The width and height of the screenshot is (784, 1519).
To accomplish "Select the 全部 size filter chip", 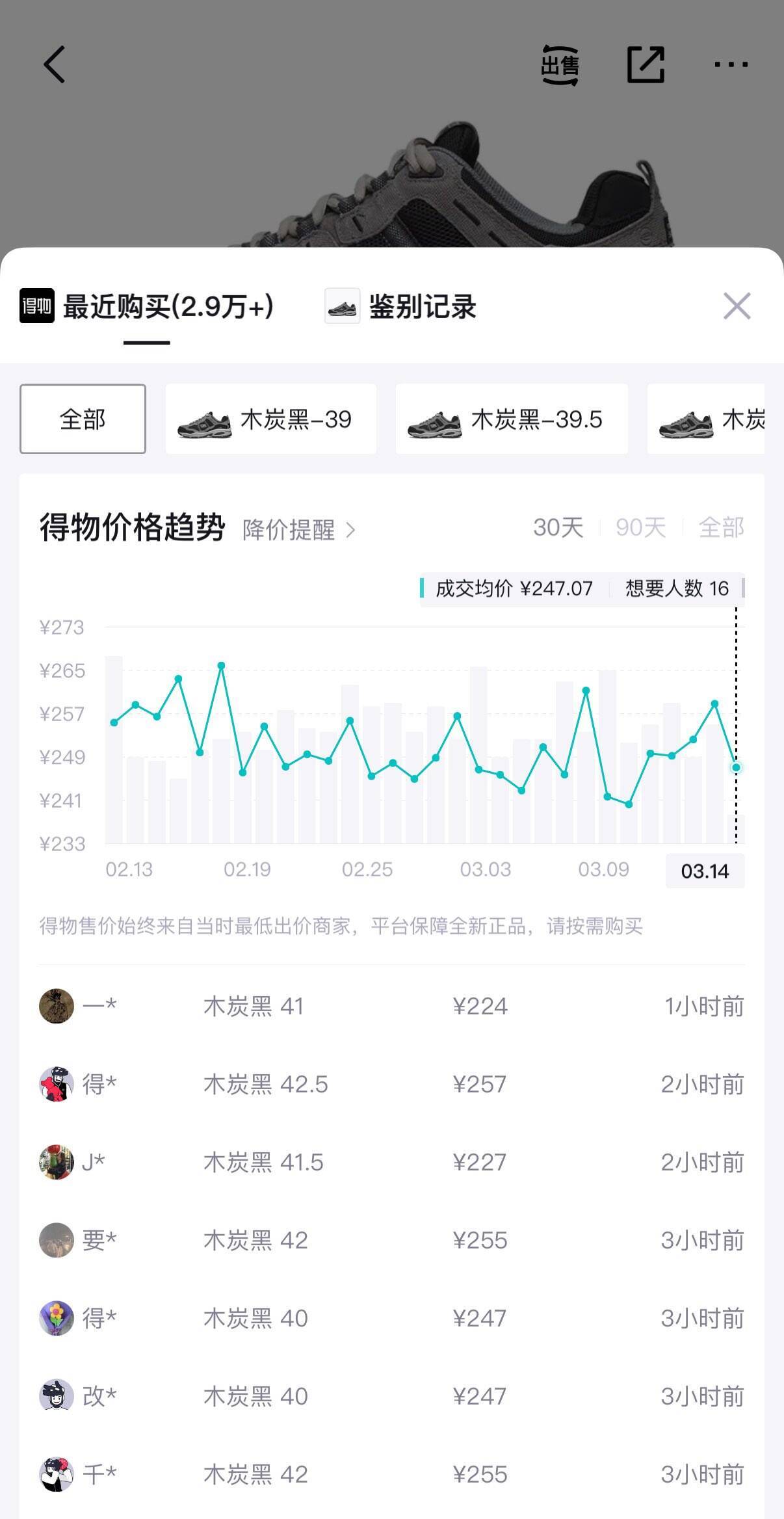I will tap(83, 419).
